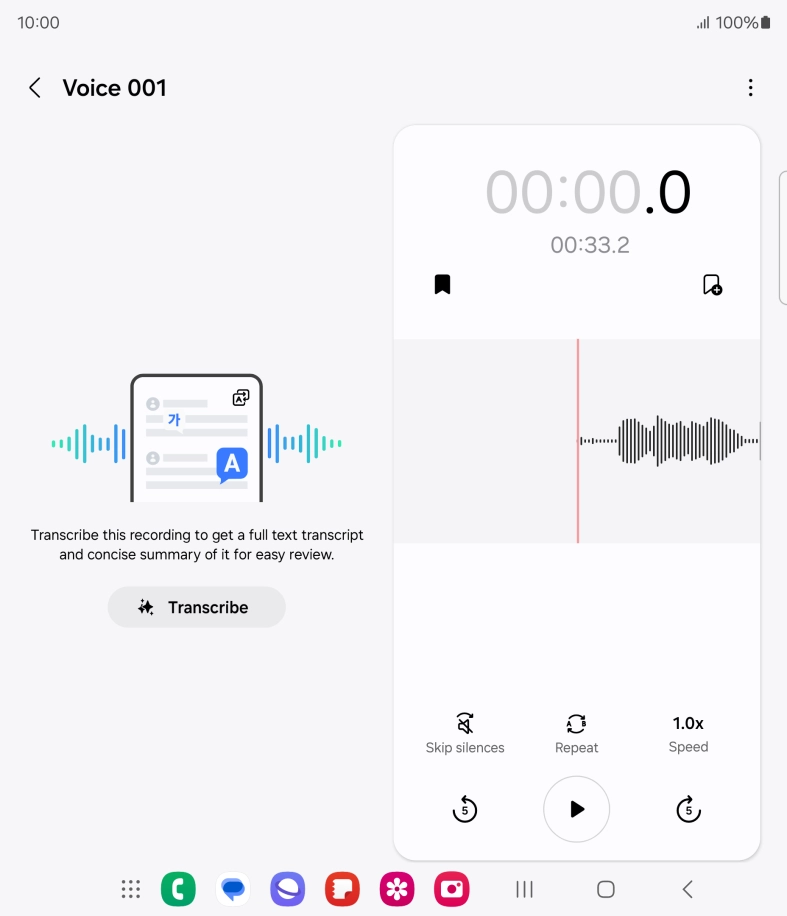
Task: Rewind the recording by 5 seconds
Action: (465, 809)
